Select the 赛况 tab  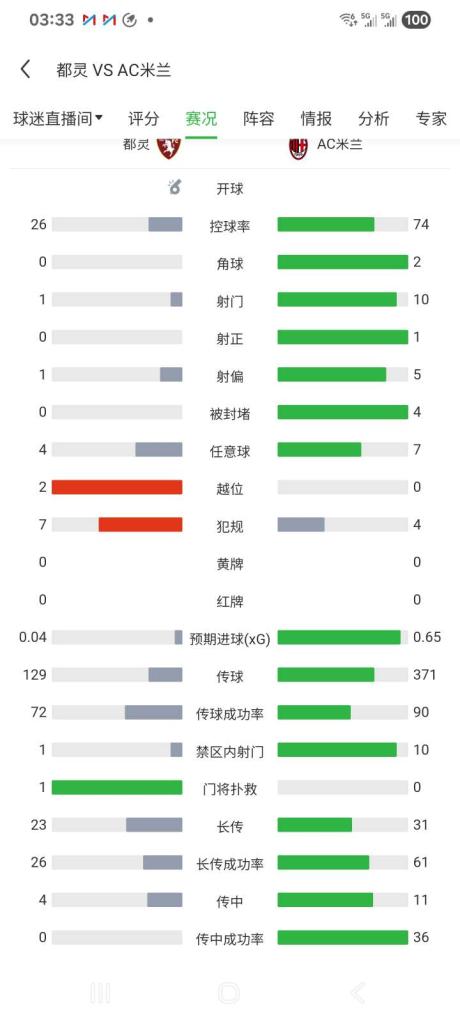pyautogui.click(x=201, y=119)
